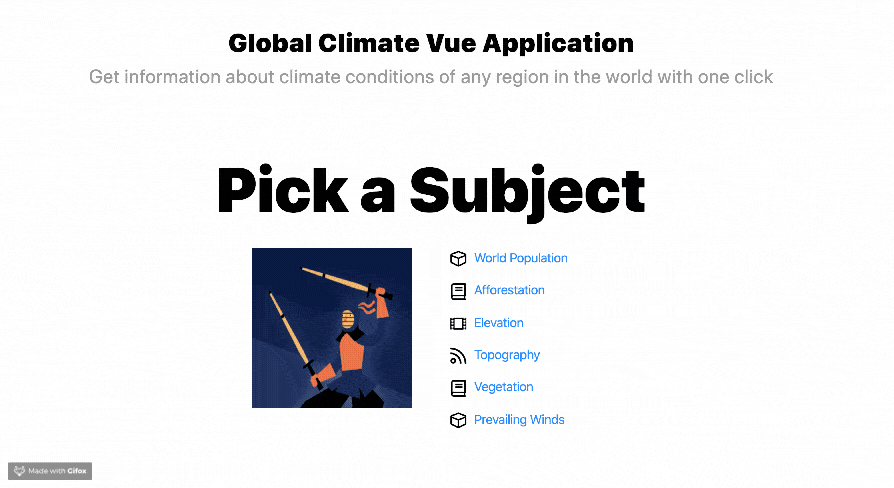Screen dimensions: 894x488
Task: Open the World Population link
Action: click(521, 258)
